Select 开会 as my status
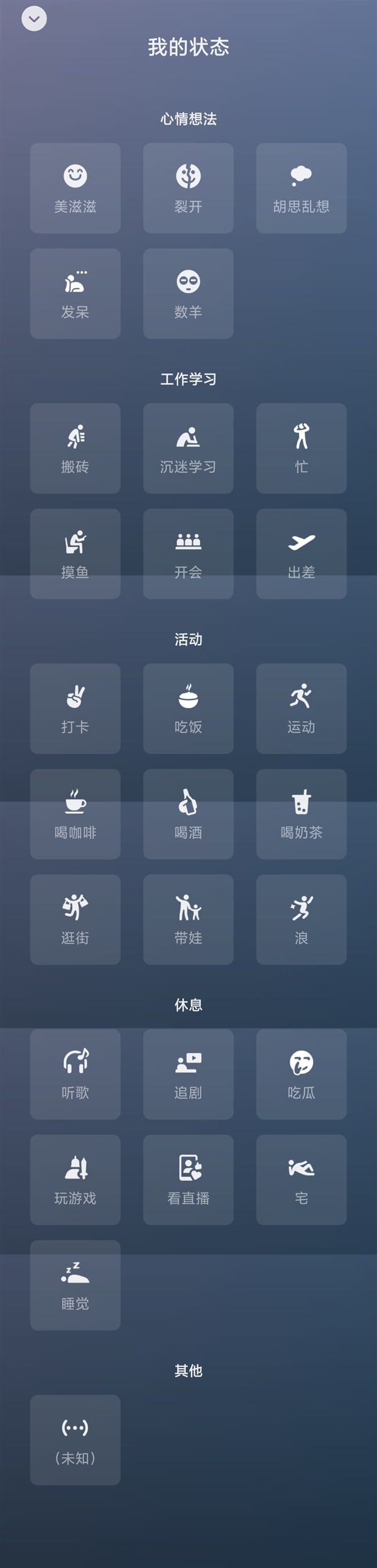377x1568 pixels. click(188, 554)
